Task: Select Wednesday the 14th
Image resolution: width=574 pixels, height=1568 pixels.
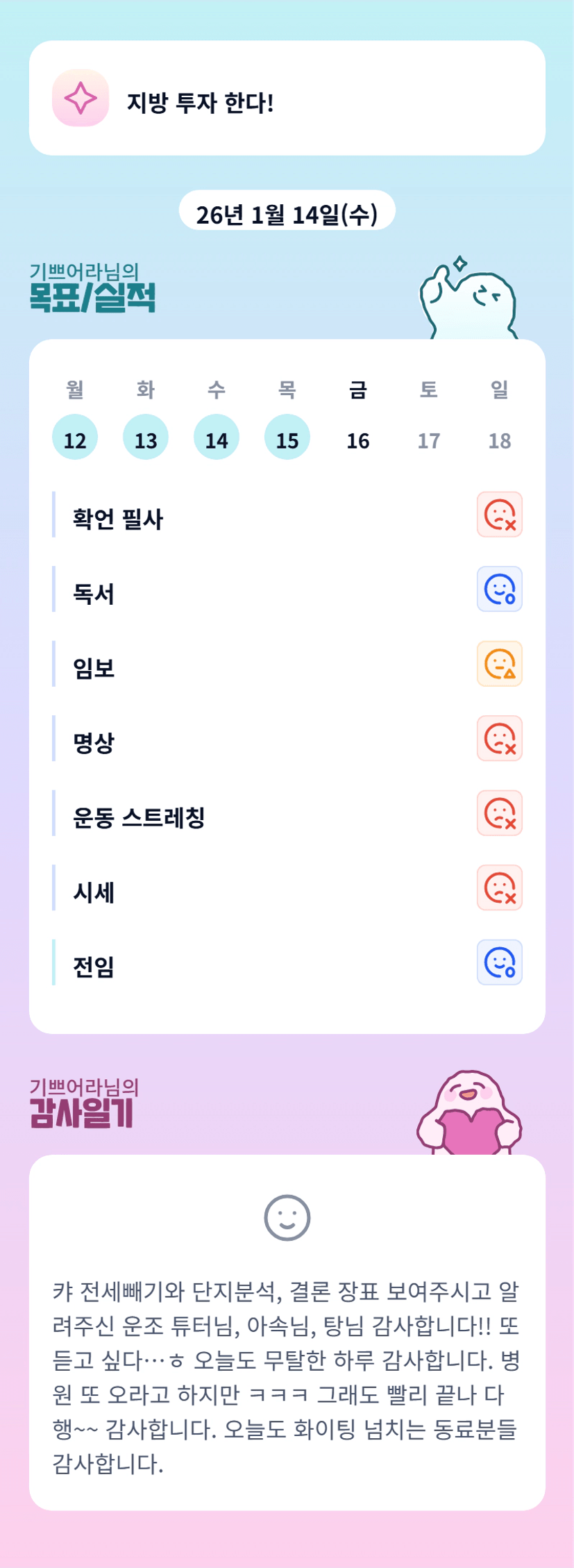Action: tap(217, 437)
